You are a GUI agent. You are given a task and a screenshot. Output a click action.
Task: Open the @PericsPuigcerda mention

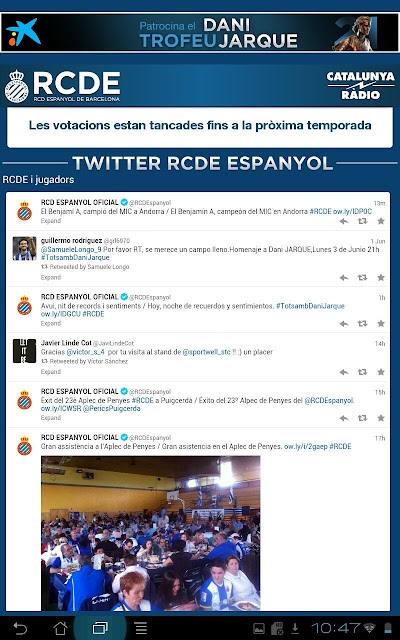[111, 408]
